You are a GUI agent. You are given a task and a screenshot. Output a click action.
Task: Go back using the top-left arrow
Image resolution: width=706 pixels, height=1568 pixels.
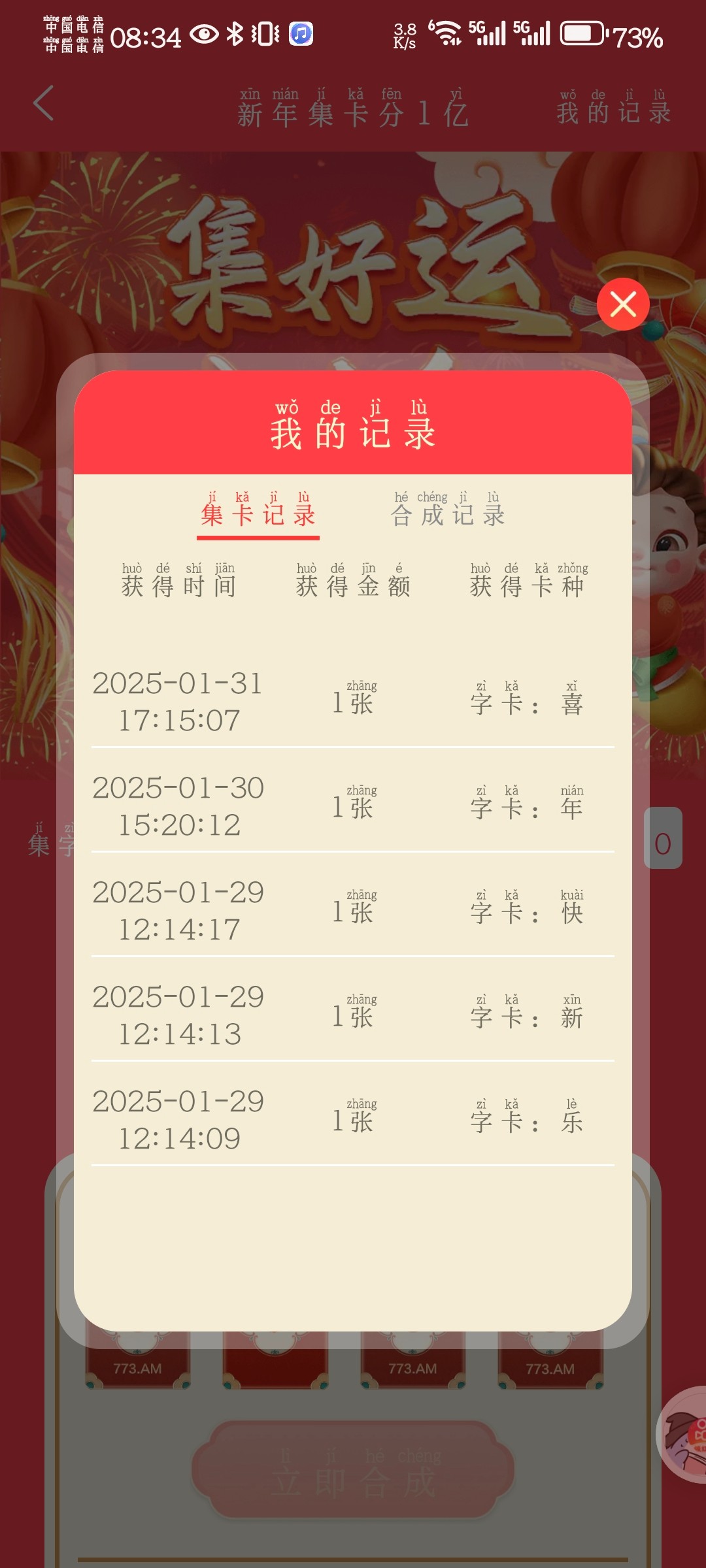click(44, 103)
